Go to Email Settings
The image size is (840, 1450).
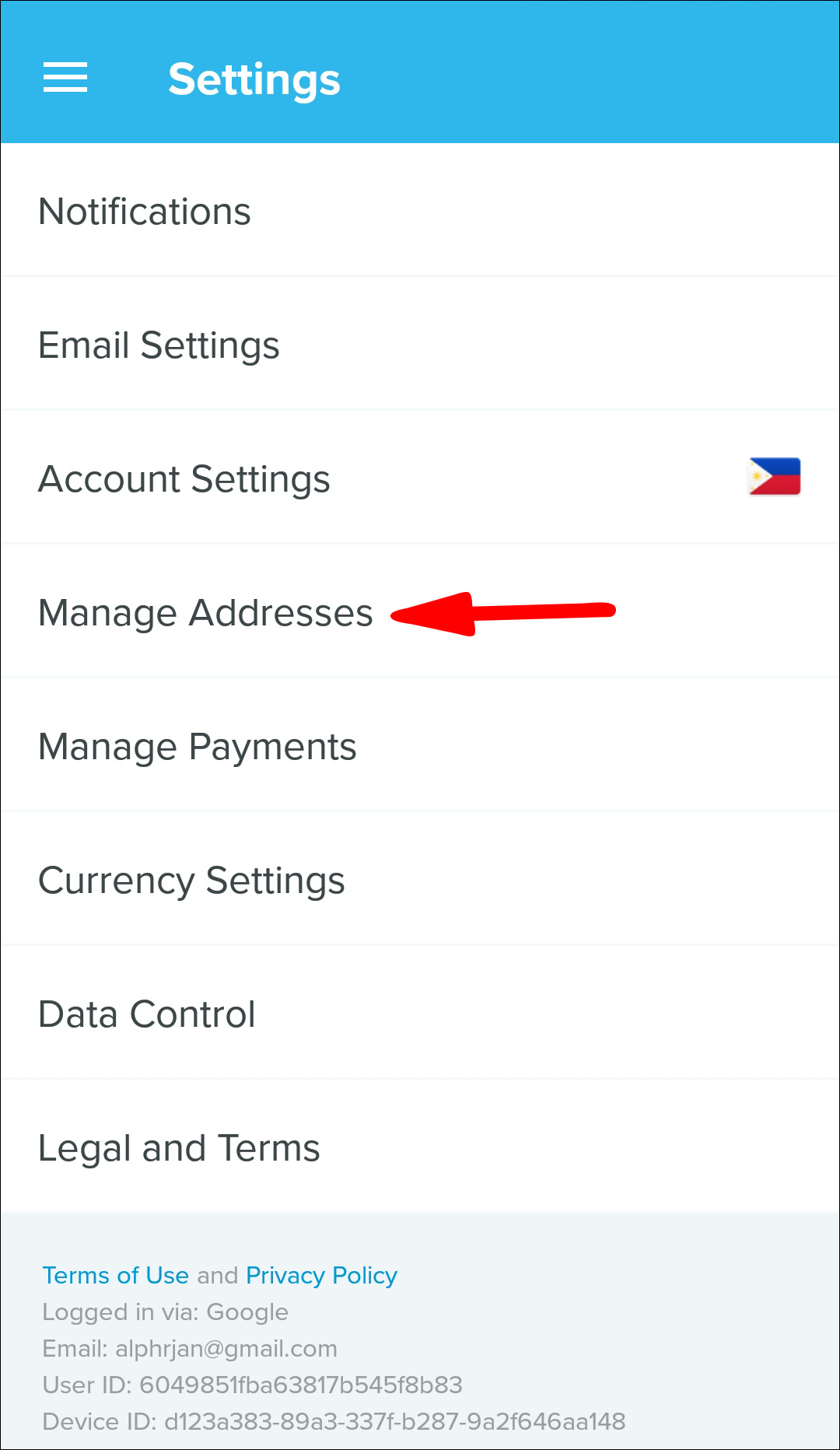pos(159,345)
